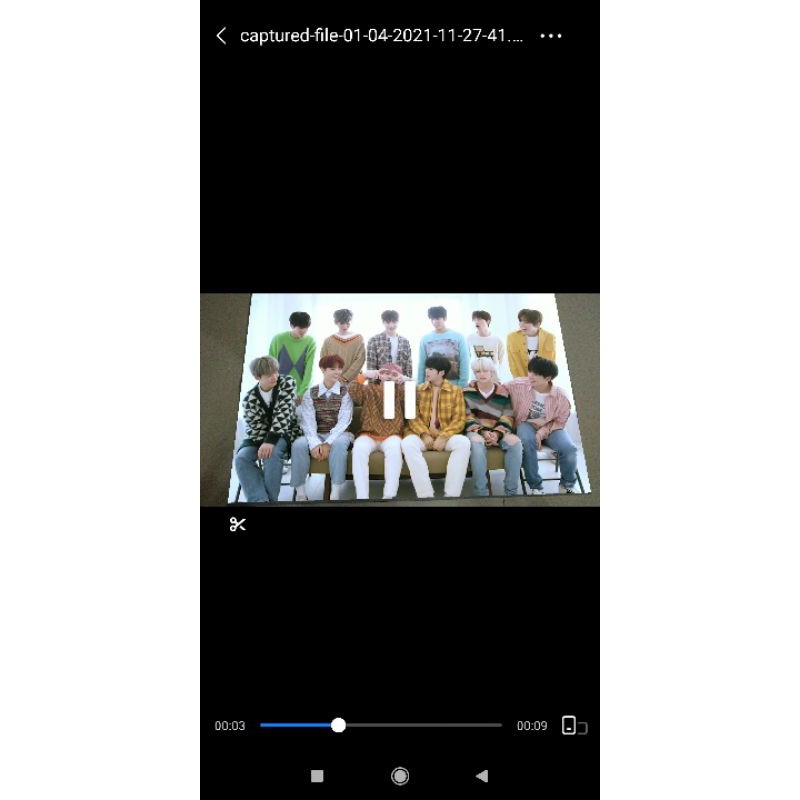Tap the system back triangle
Screen dimensions: 800x800
click(482, 776)
